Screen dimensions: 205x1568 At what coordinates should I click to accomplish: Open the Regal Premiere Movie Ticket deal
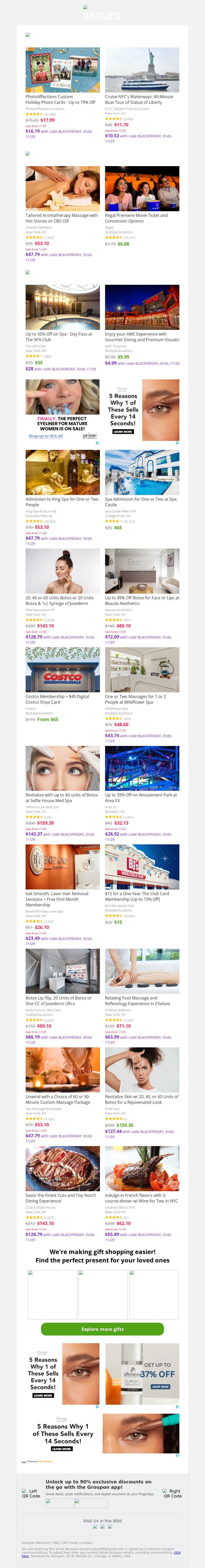pos(142,189)
